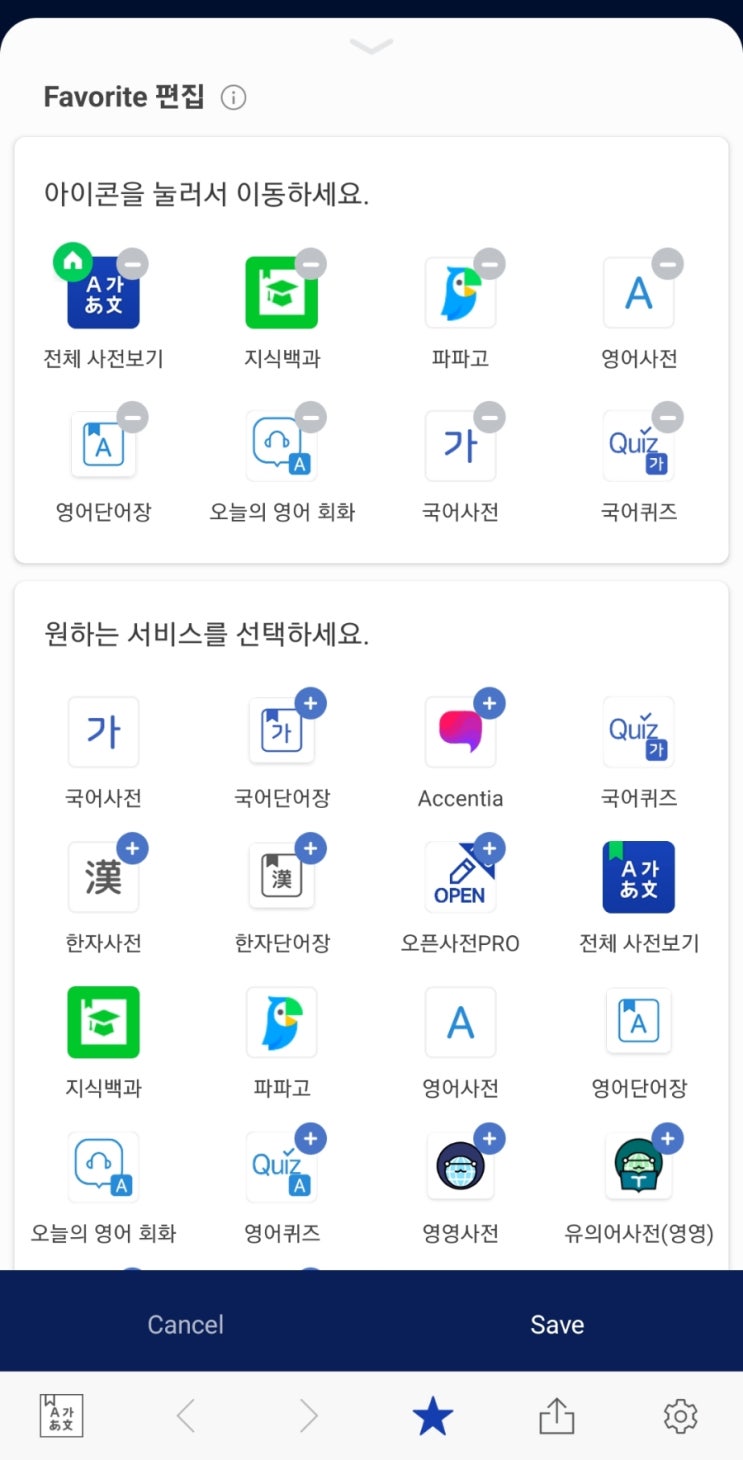Remove 영어단어장 from favorites
Image resolution: width=743 pixels, height=1460 pixels.
pyautogui.click(x=133, y=417)
